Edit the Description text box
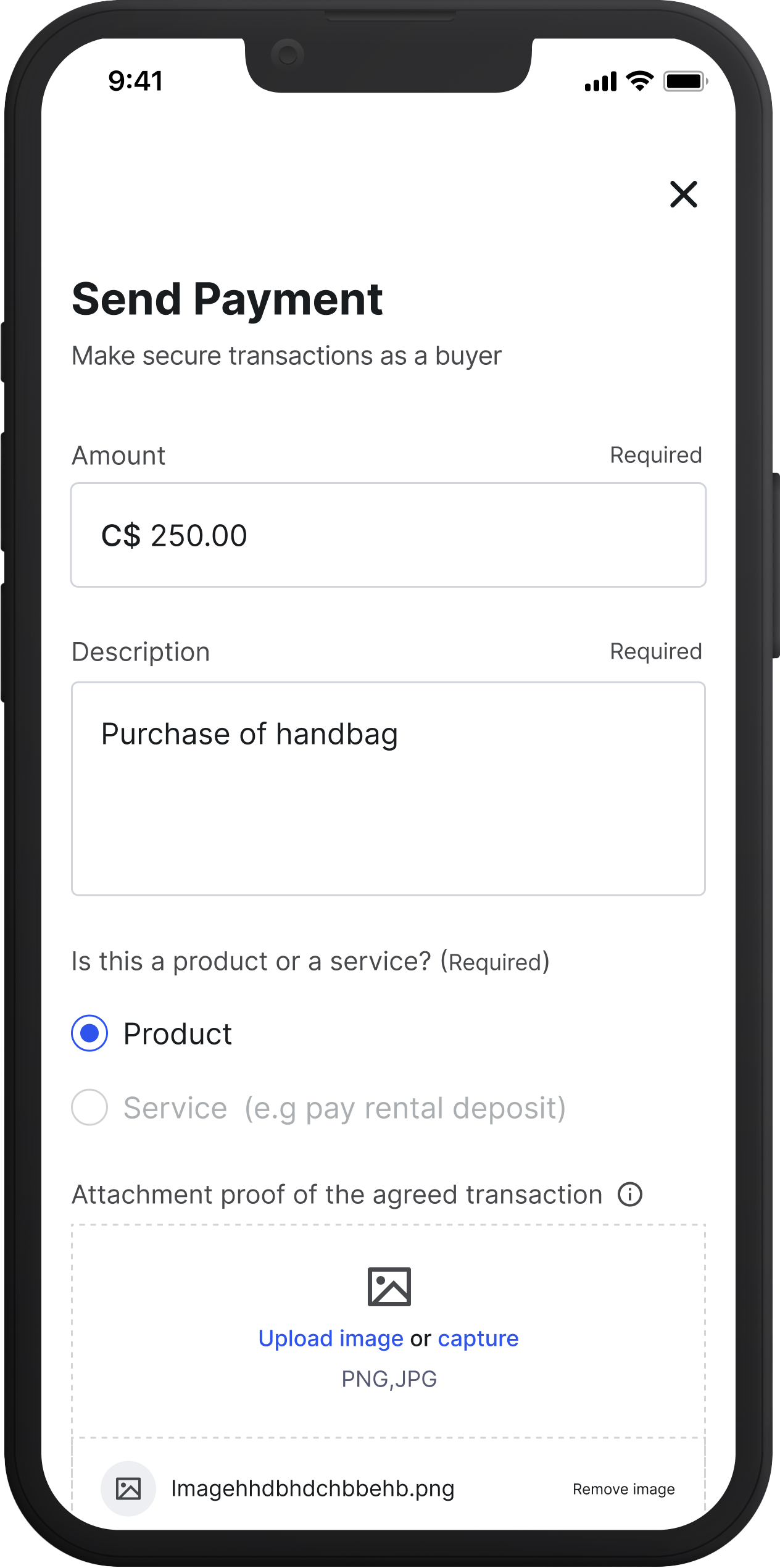Viewport: 780px width, 1568px height. [388, 788]
